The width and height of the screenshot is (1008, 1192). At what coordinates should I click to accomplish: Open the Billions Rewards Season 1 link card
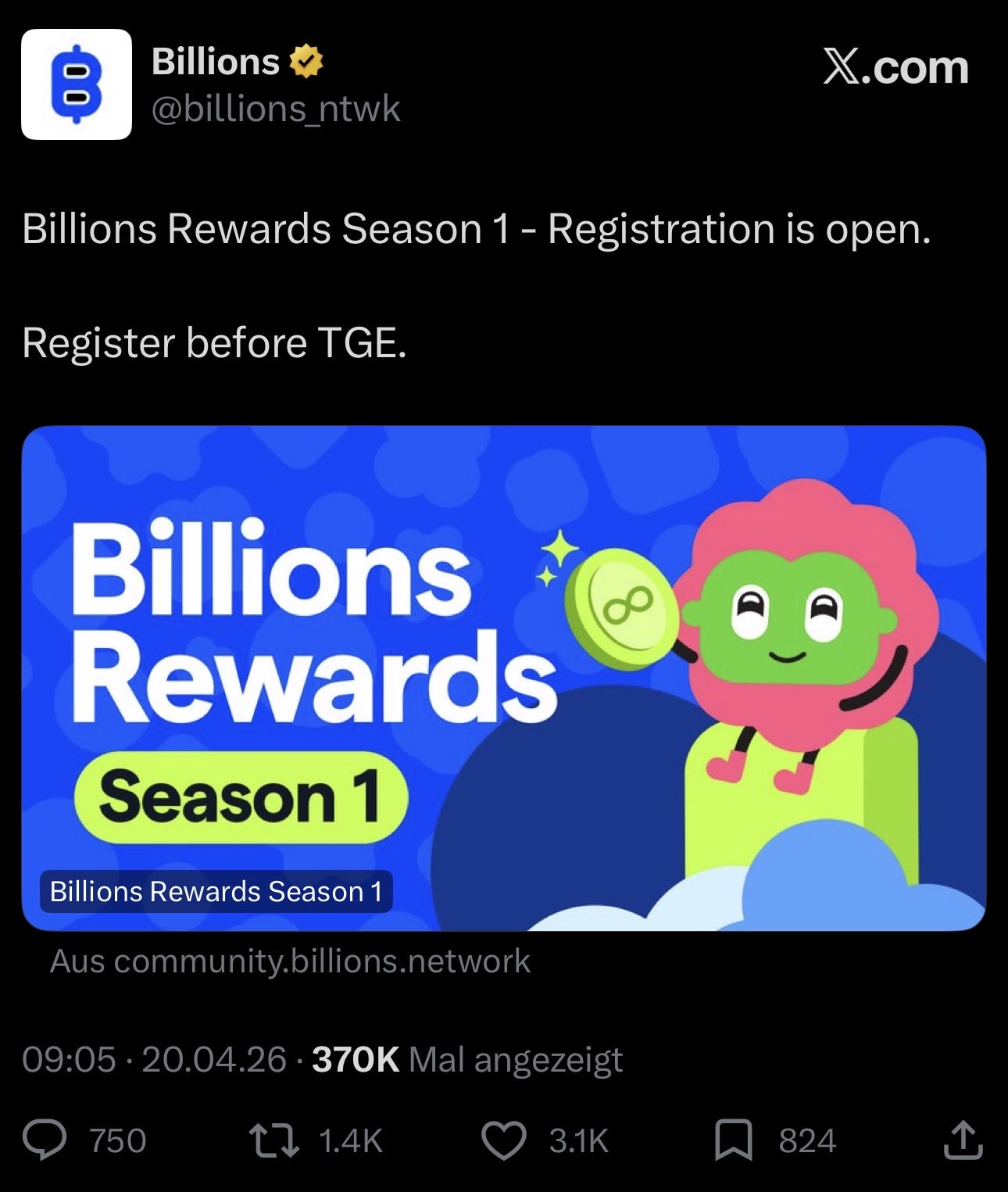coord(503,678)
